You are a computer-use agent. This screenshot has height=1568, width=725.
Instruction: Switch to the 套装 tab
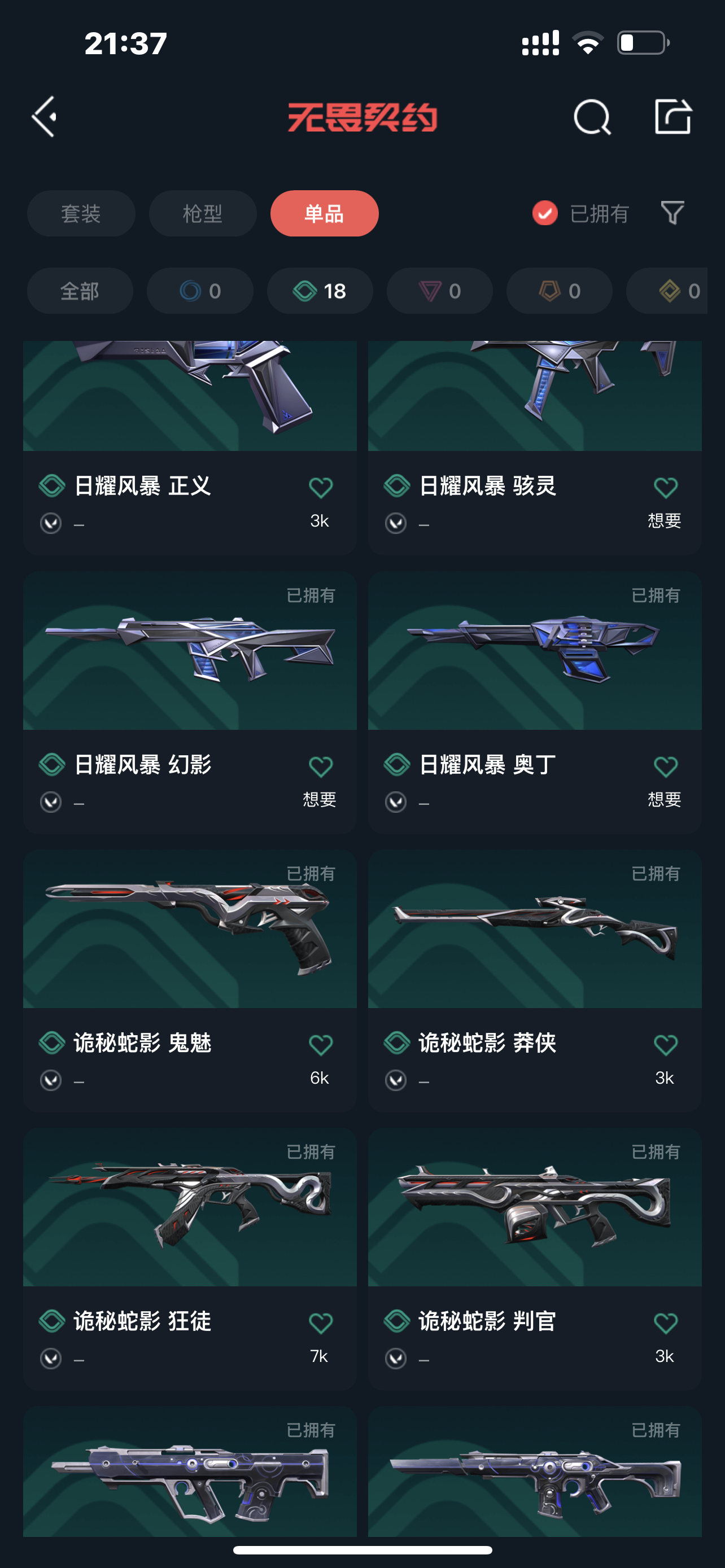click(81, 214)
